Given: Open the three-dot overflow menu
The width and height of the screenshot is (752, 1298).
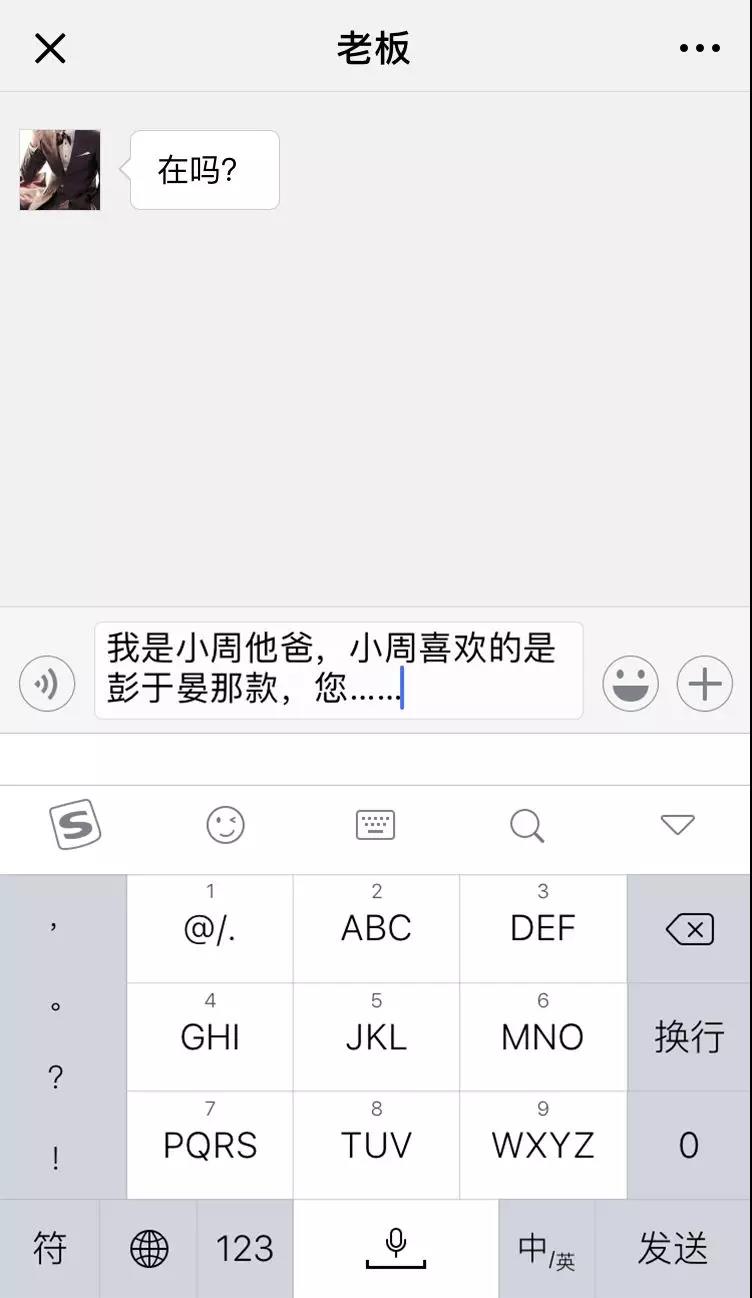Looking at the screenshot, I should click(699, 47).
